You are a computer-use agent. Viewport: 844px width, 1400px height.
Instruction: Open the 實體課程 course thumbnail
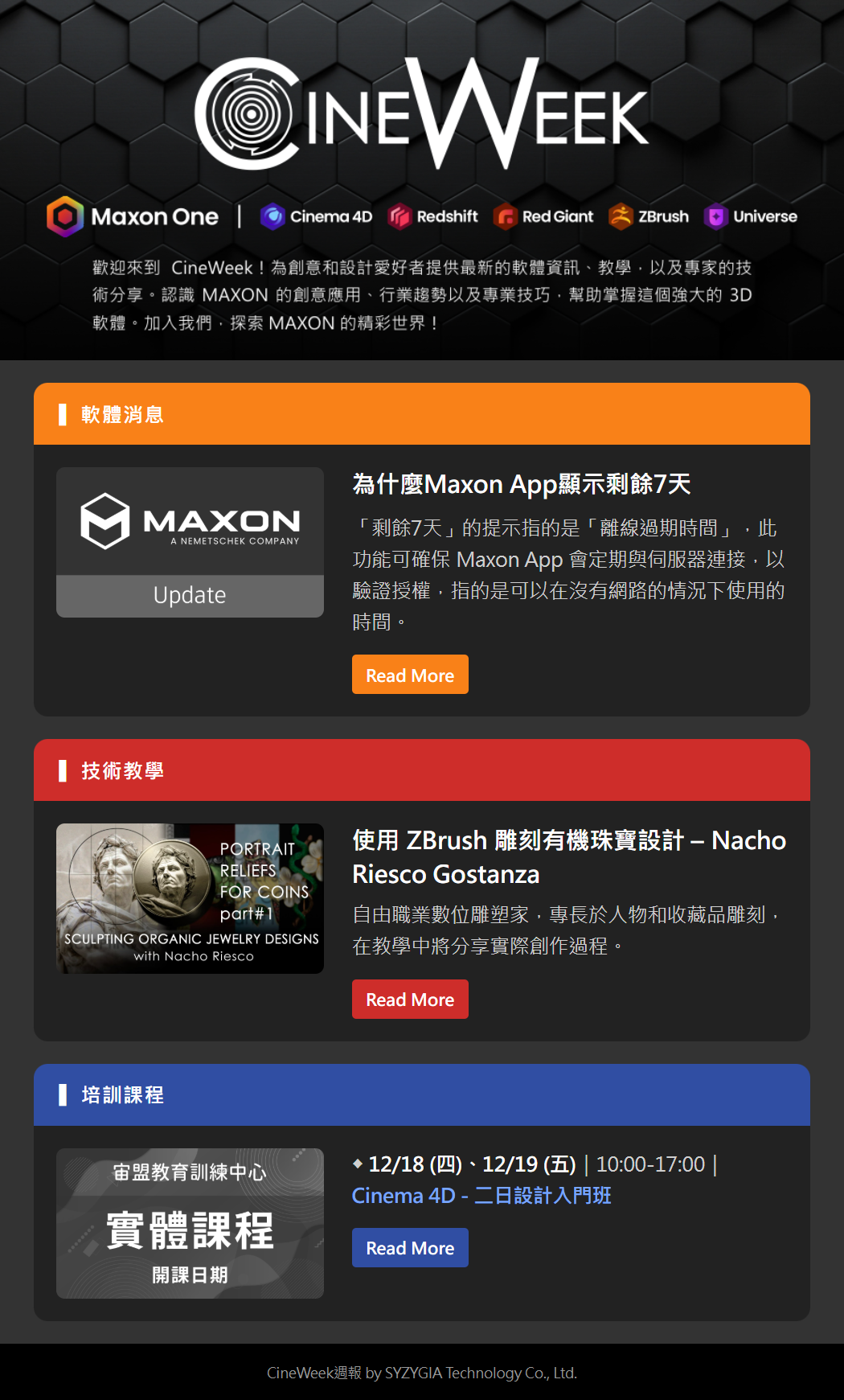[x=190, y=1223]
